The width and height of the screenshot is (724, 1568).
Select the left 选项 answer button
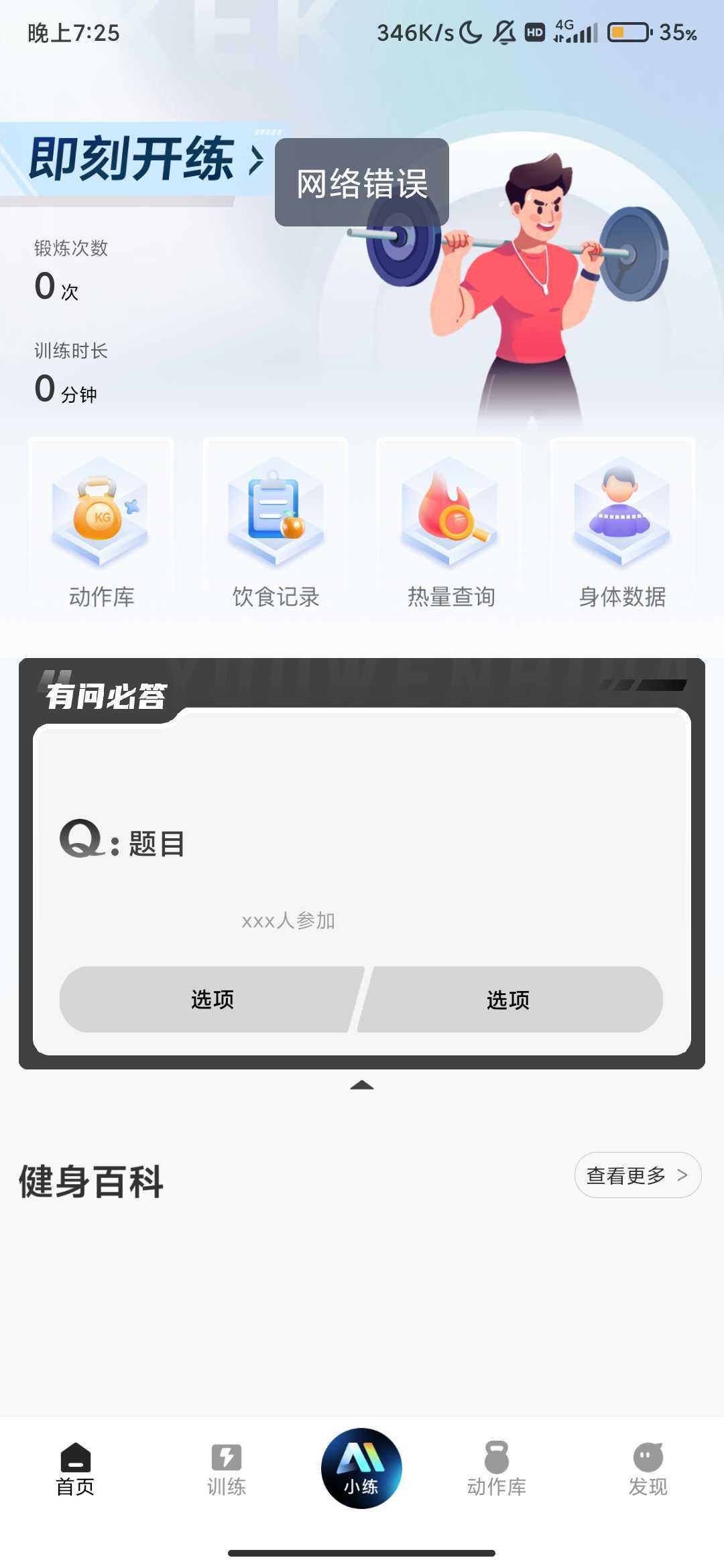(x=211, y=999)
